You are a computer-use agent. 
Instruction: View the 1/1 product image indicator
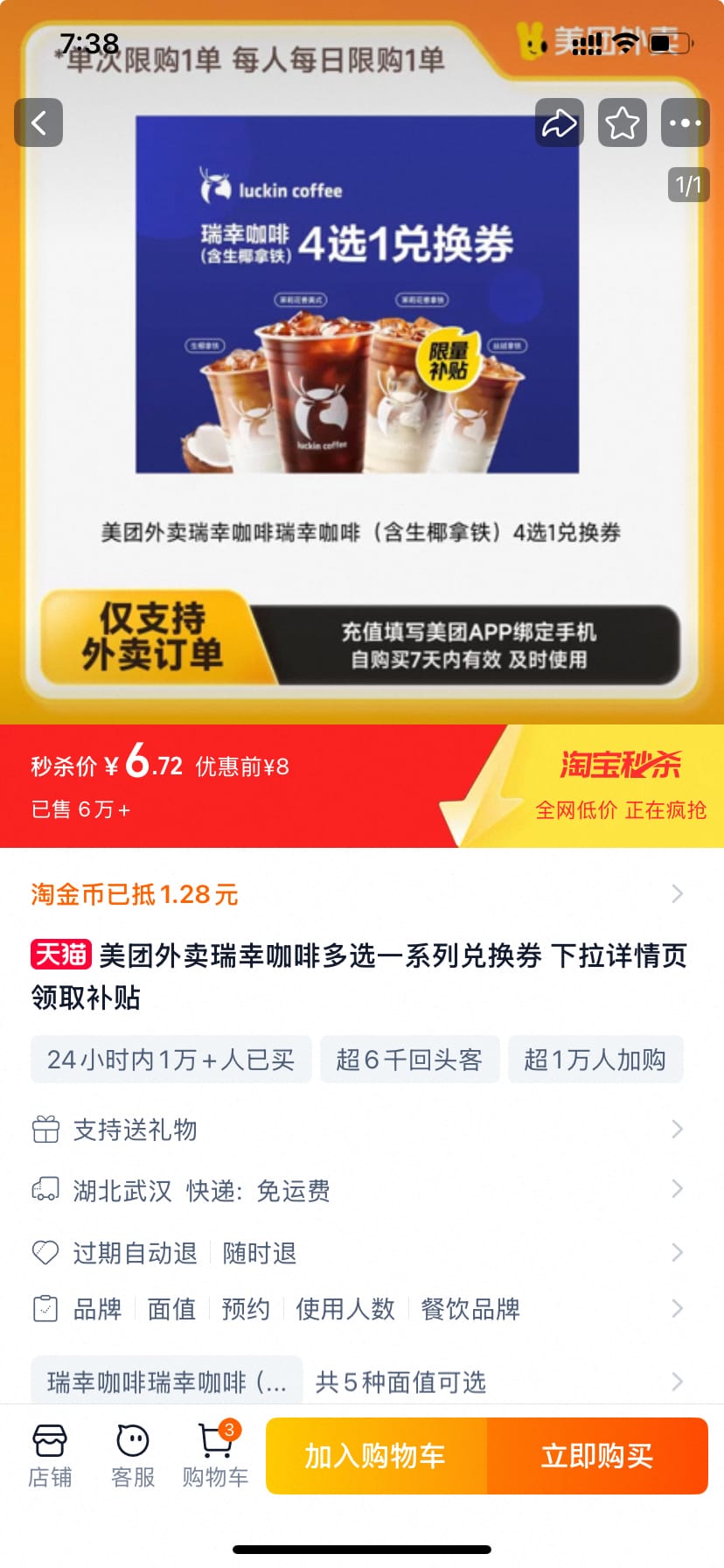point(687,185)
